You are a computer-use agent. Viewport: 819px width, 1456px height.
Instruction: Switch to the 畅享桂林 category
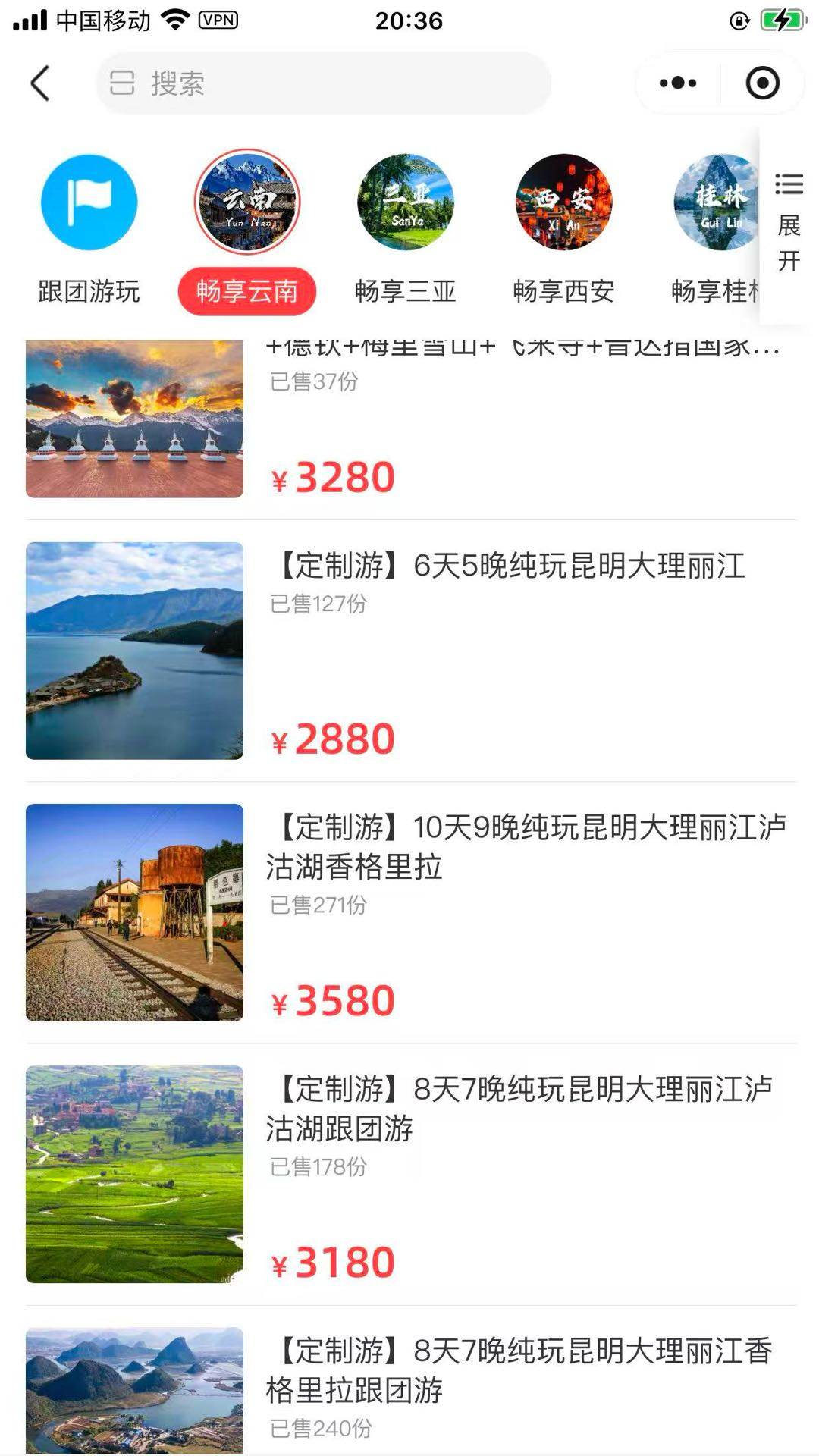click(x=715, y=227)
